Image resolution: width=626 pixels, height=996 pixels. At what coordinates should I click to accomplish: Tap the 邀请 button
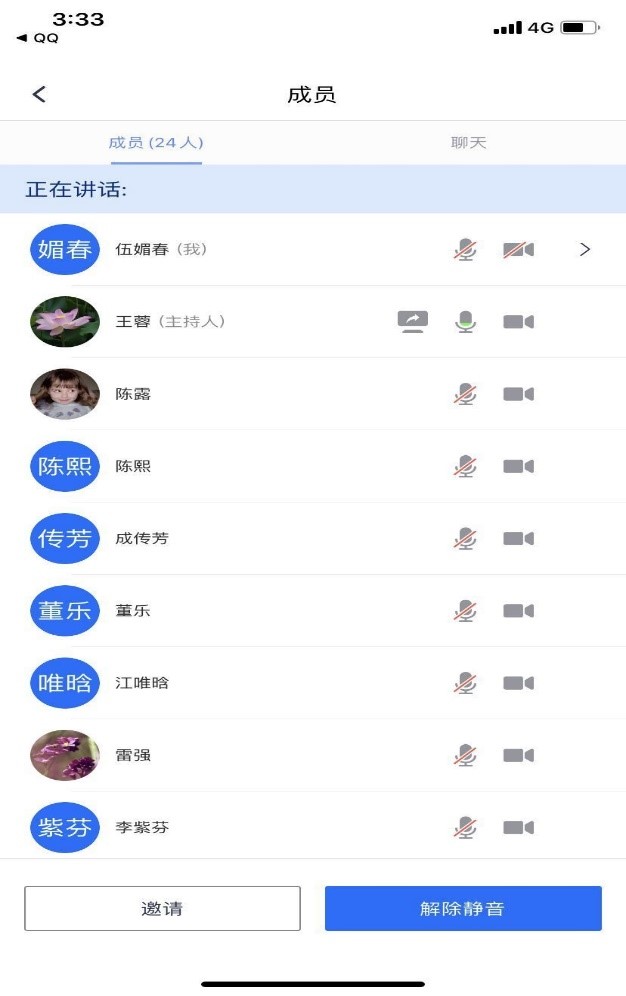(x=162, y=909)
